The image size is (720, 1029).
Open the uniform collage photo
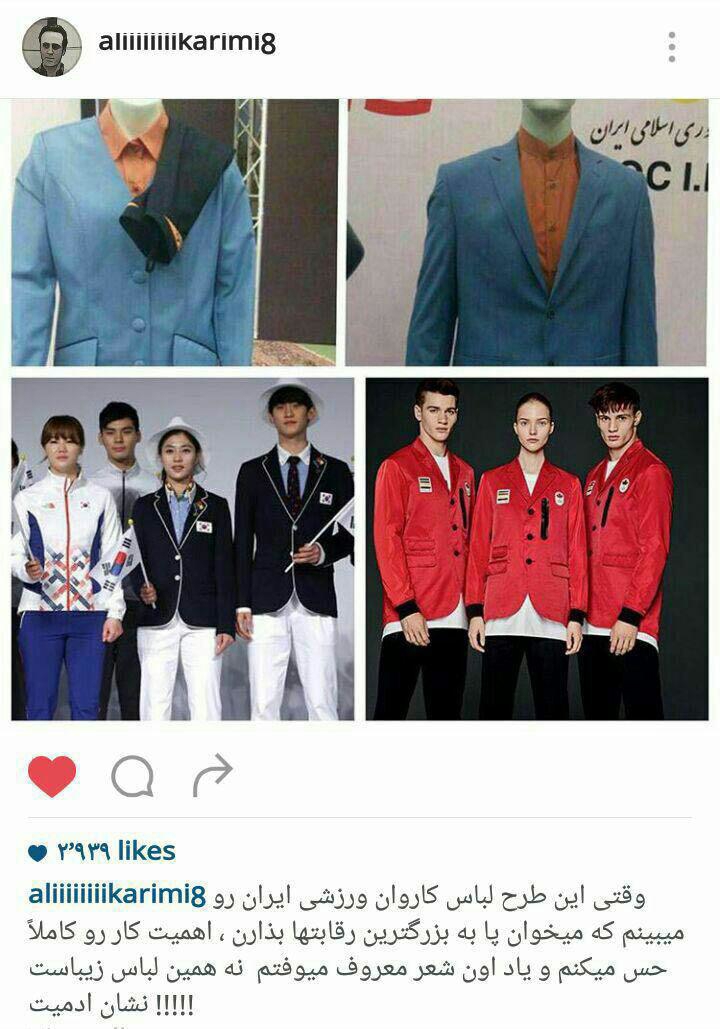pos(360,410)
